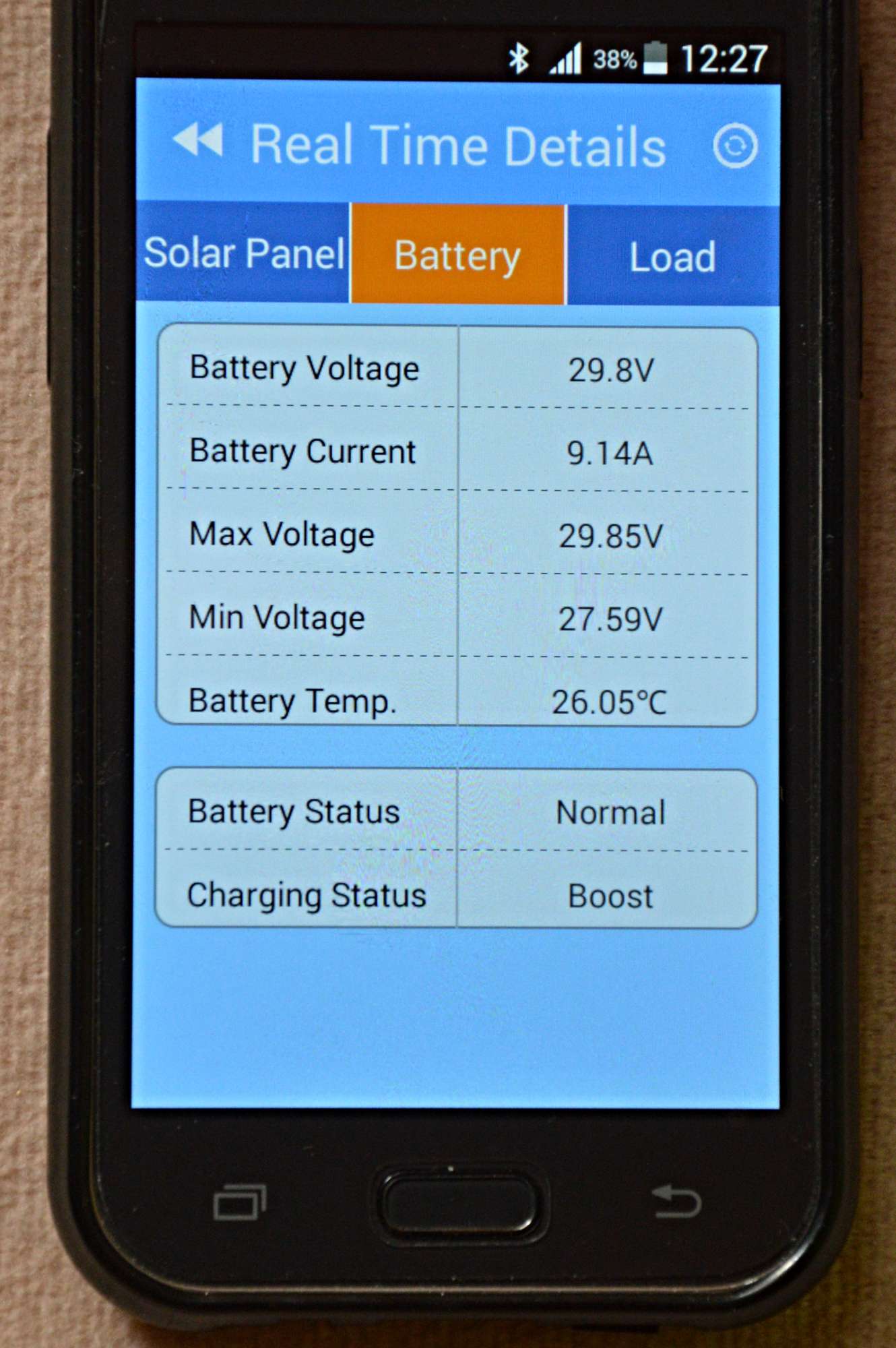Image resolution: width=896 pixels, height=1348 pixels.
Task: Switch to the Solar Panel tab
Action: (243, 253)
